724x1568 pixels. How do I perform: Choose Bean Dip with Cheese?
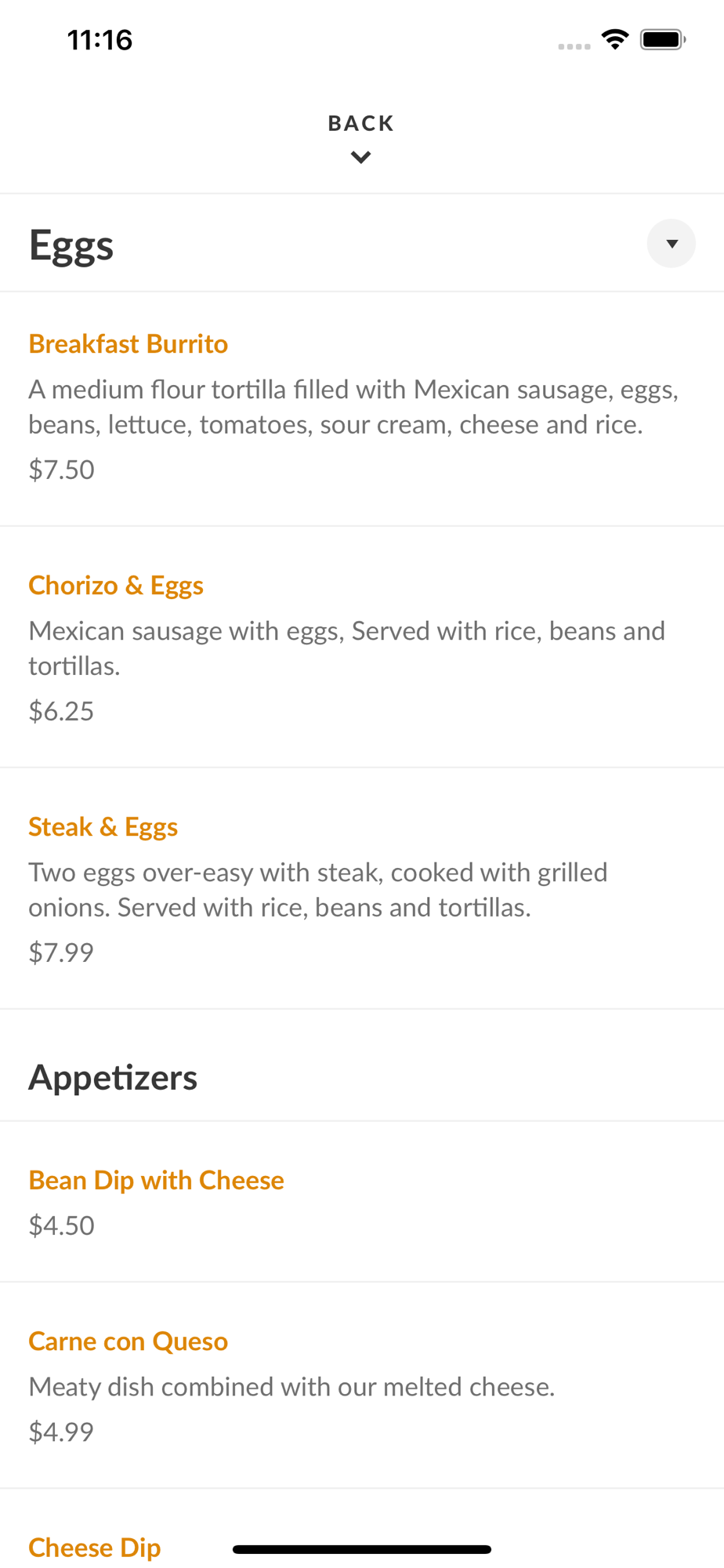pyautogui.click(x=362, y=1202)
